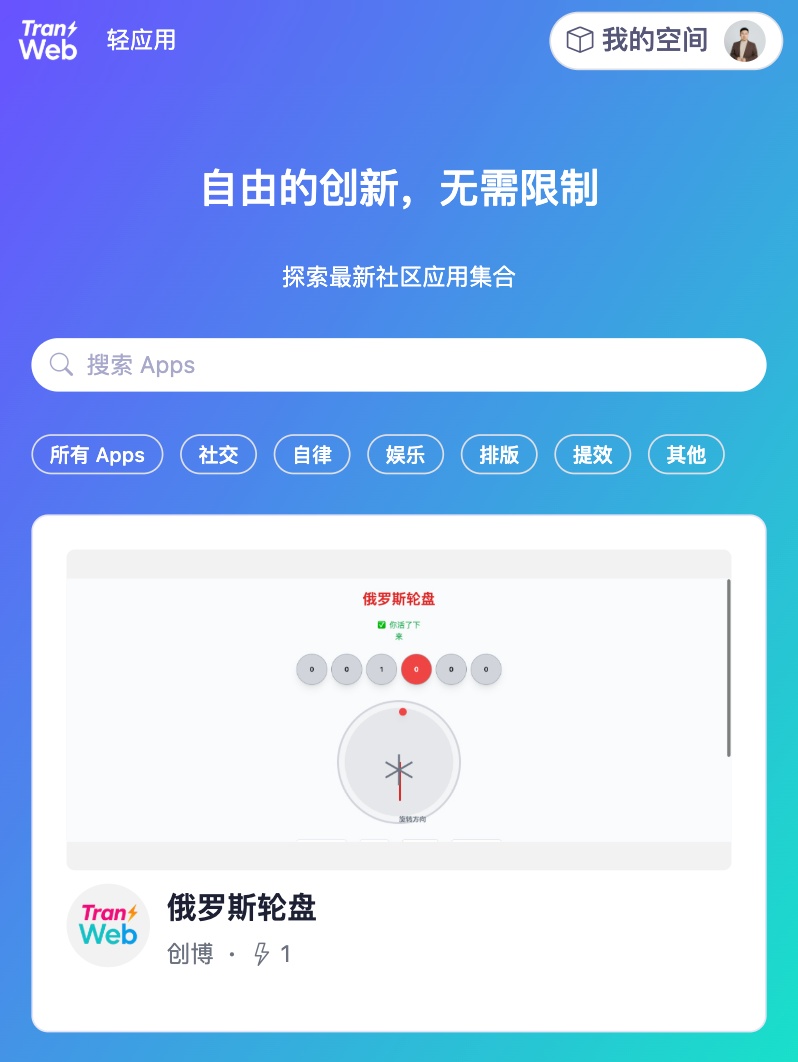Filter apps by 自律

(312, 455)
